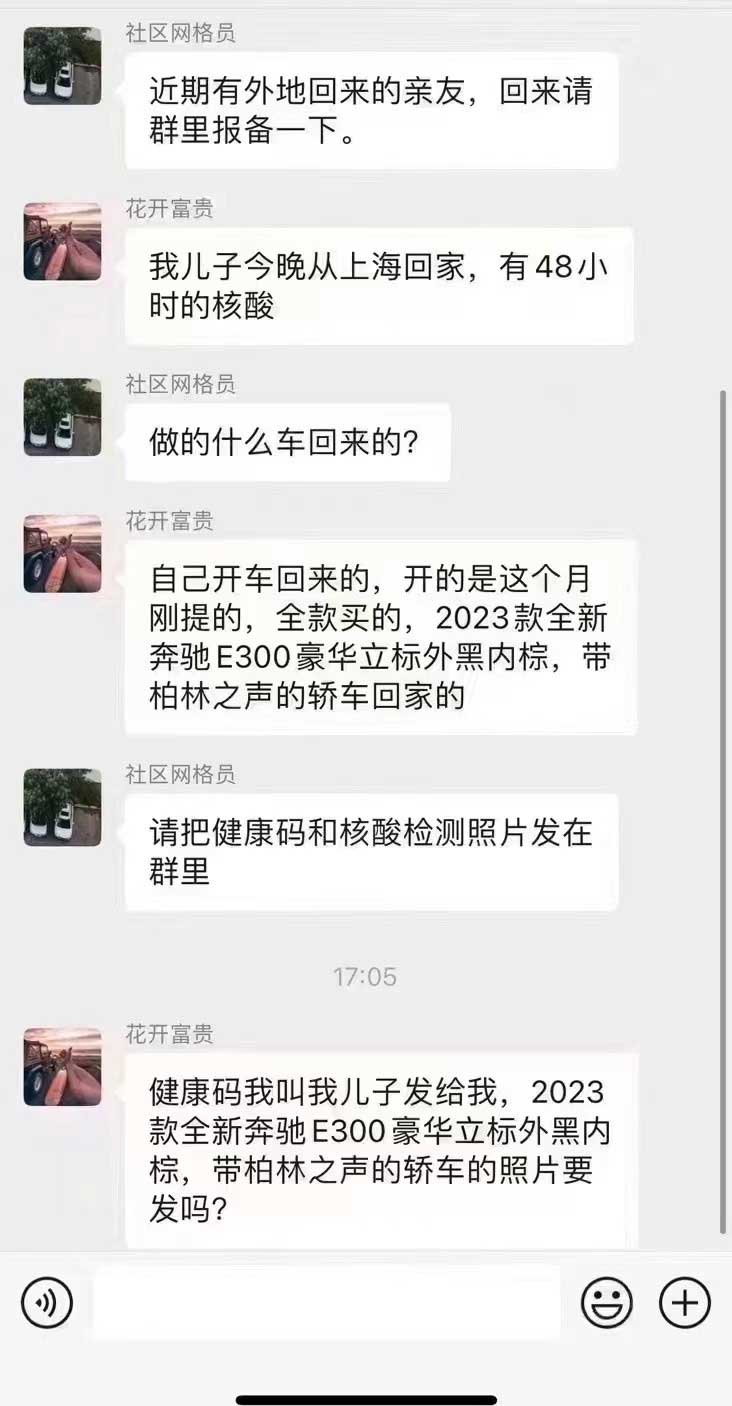Open 社区网格员's avatar beside '做的什么车回来的?'

[63, 417]
